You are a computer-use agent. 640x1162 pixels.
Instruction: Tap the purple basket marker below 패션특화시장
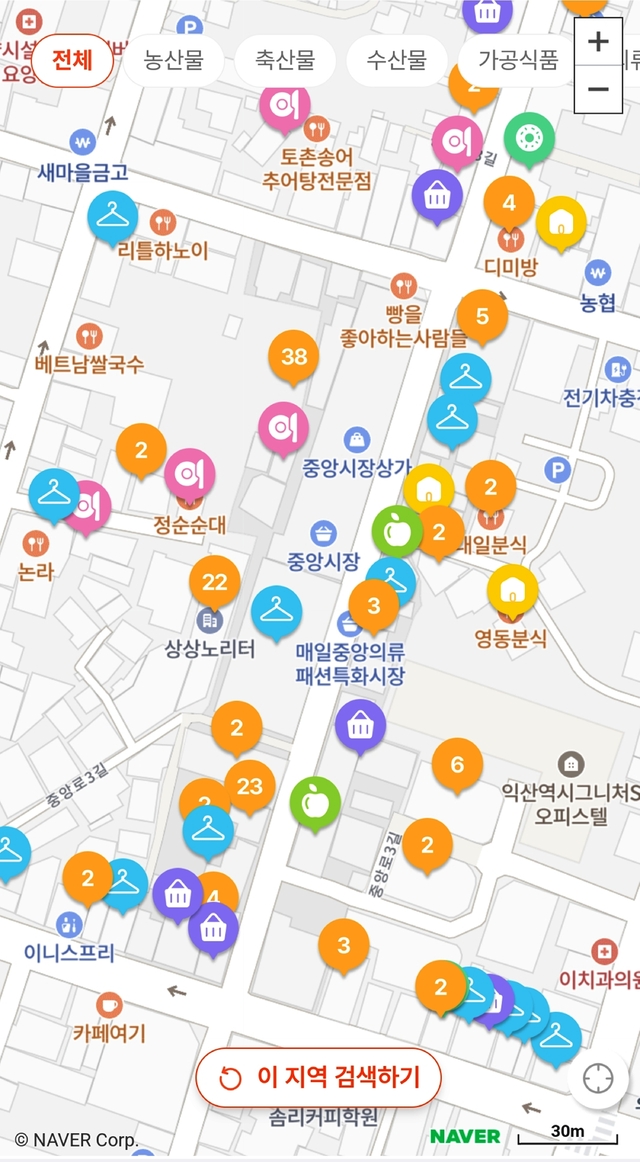(360, 725)
